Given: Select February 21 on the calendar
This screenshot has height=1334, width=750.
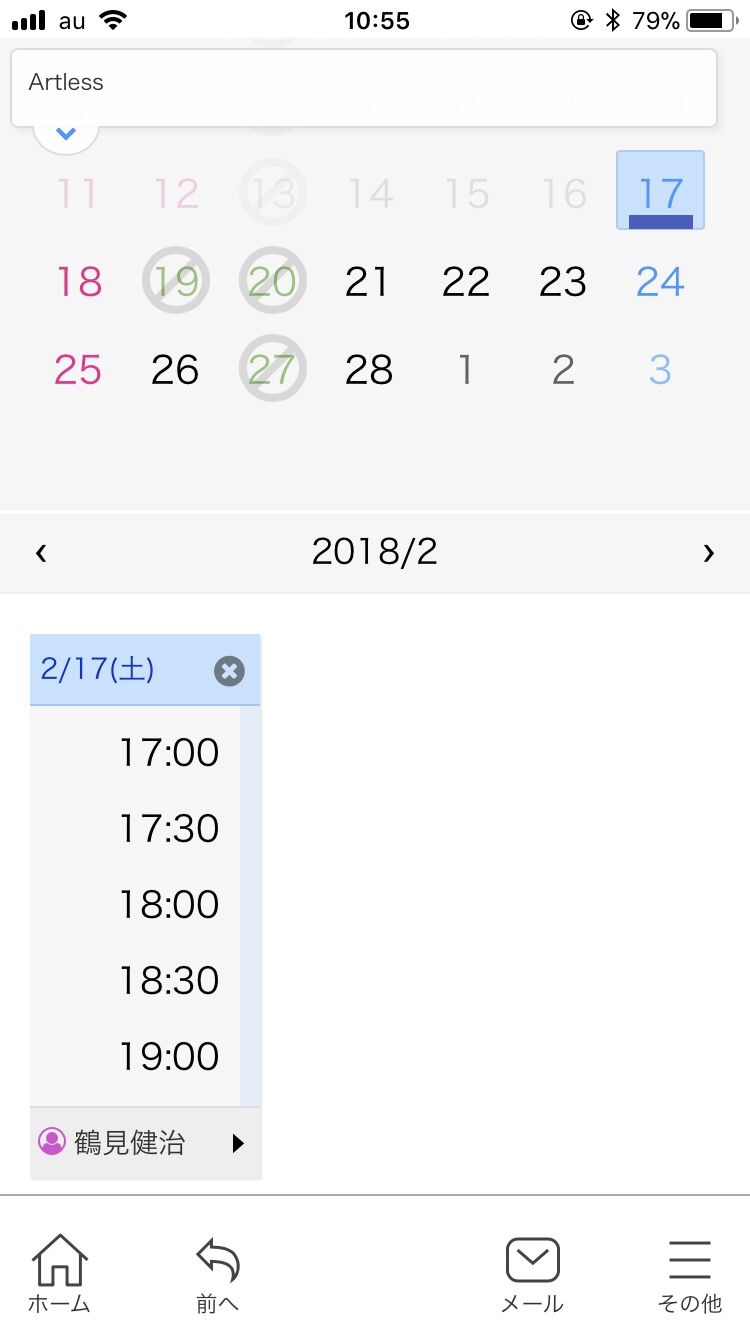Looking at the screenshot, I should [x=367, y=282].
